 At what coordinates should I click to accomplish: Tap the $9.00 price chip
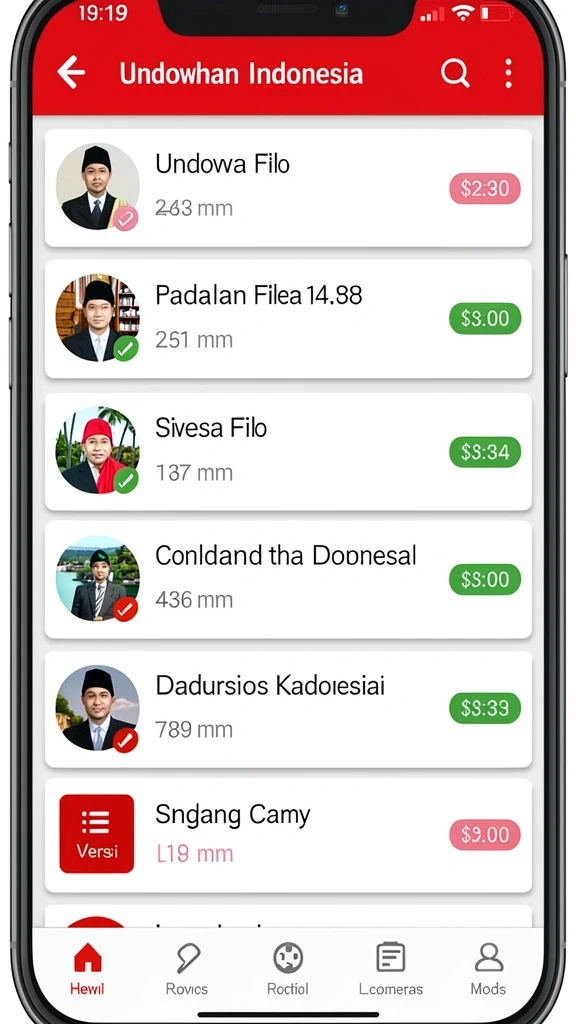tap(485, 835)
